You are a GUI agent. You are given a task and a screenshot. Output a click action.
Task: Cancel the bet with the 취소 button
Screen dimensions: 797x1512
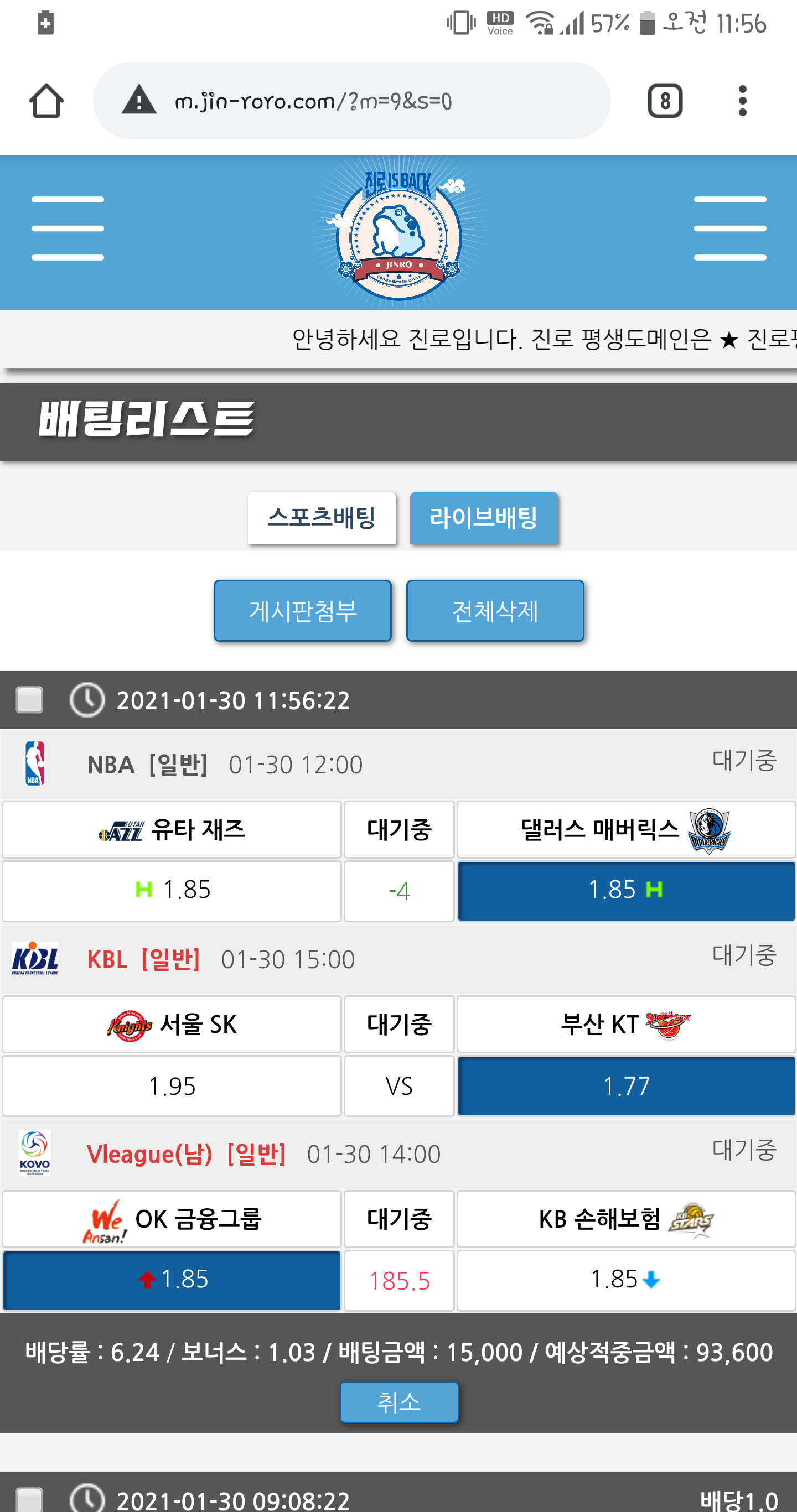399,1402
